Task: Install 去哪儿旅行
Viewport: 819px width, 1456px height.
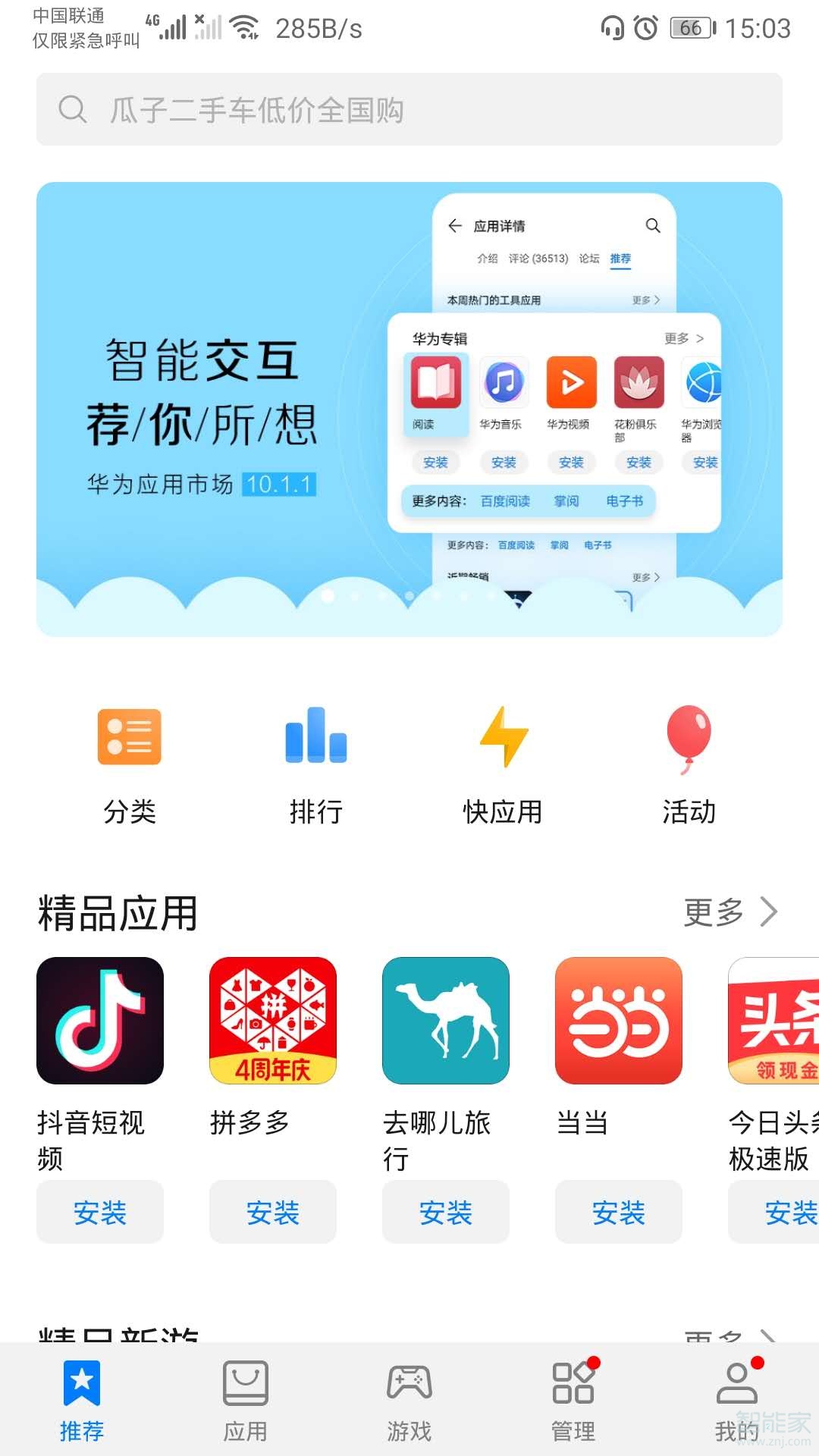Action: pyautogui.click(x=446, y=1212)
